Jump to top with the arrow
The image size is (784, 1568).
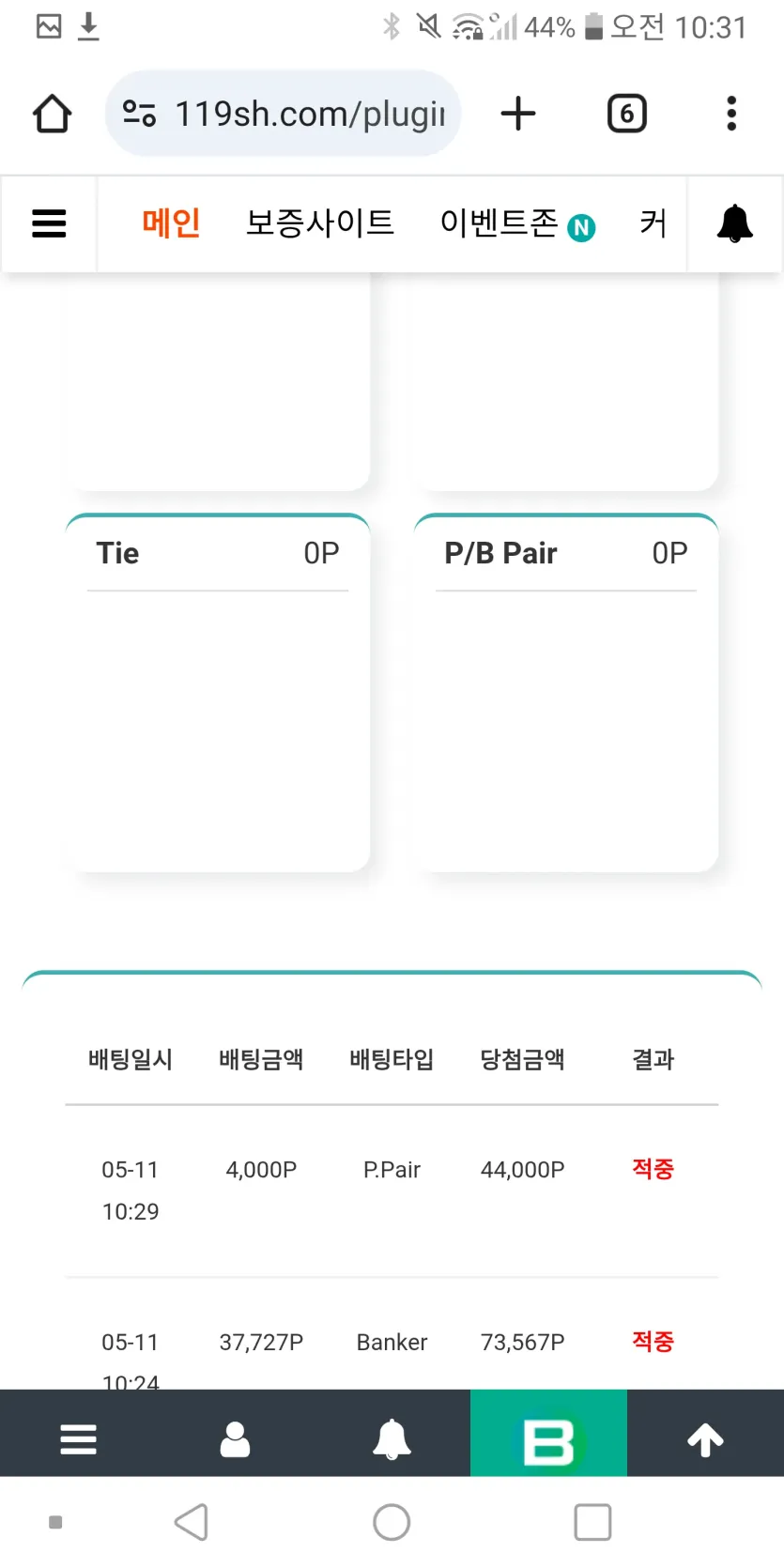tap(705, 1438)
